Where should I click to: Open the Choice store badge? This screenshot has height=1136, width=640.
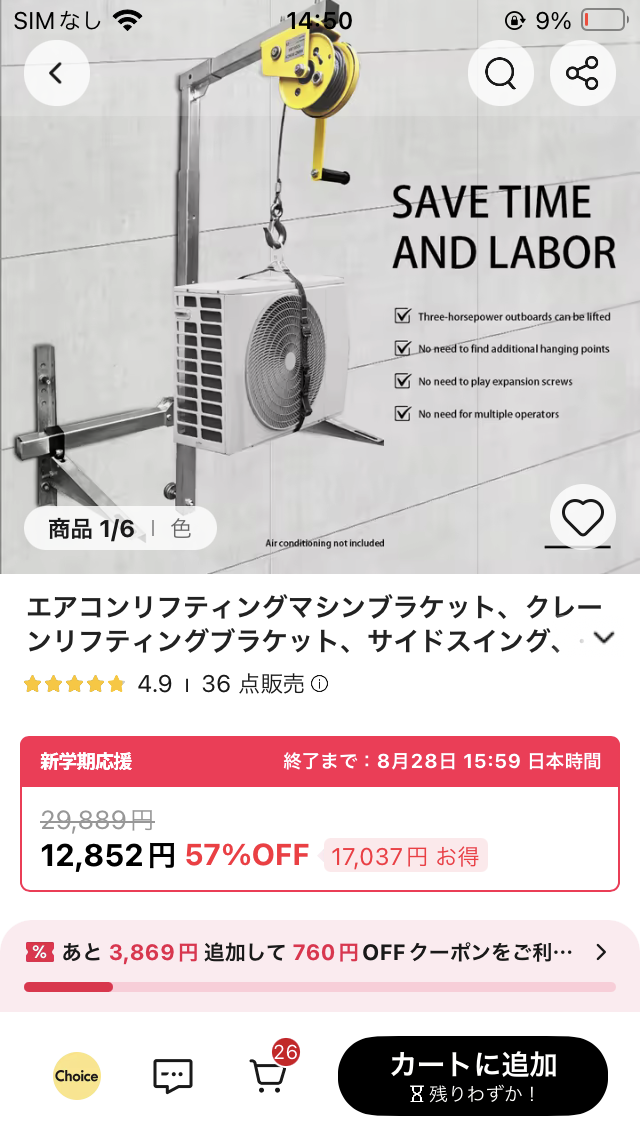point(77,1076)
